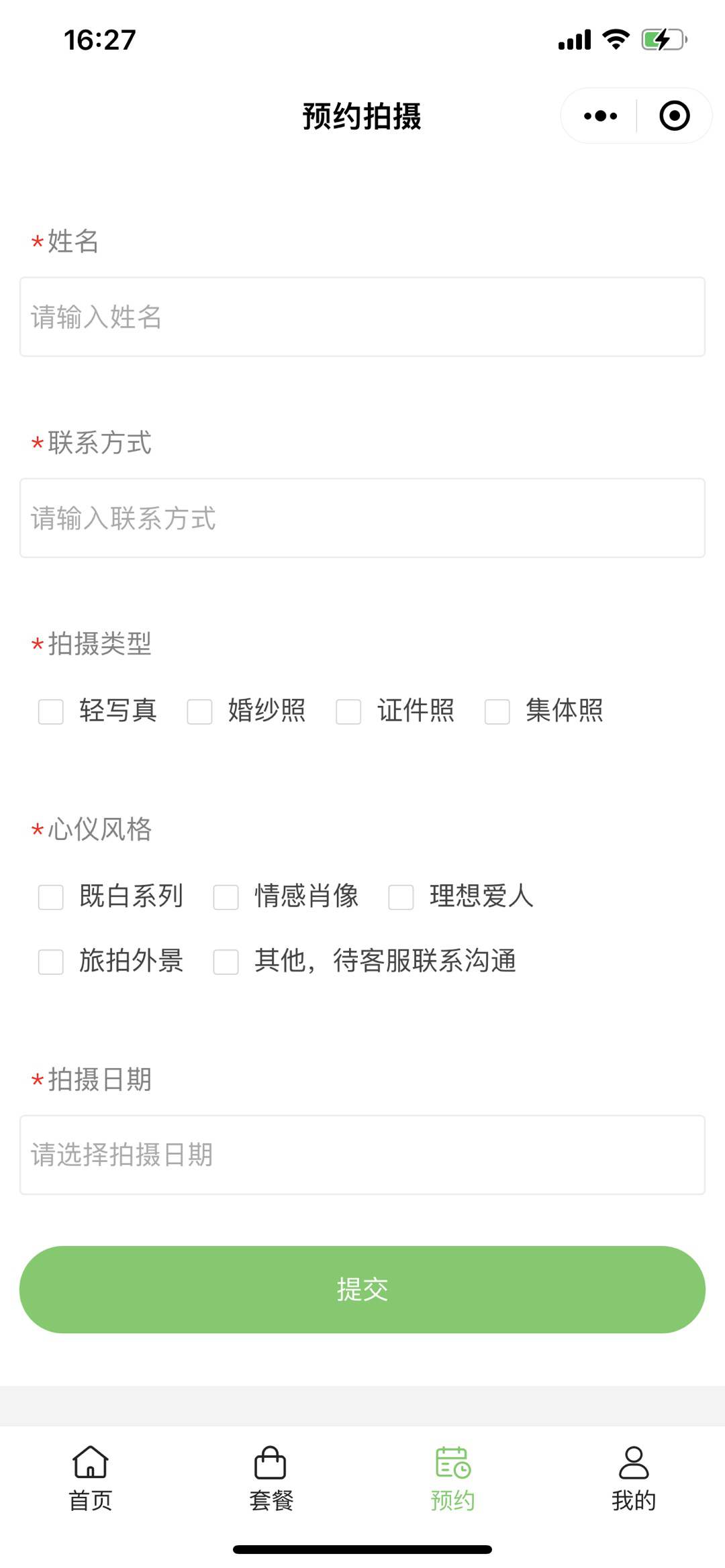Tap the 姓名 input field

point(362,317)
